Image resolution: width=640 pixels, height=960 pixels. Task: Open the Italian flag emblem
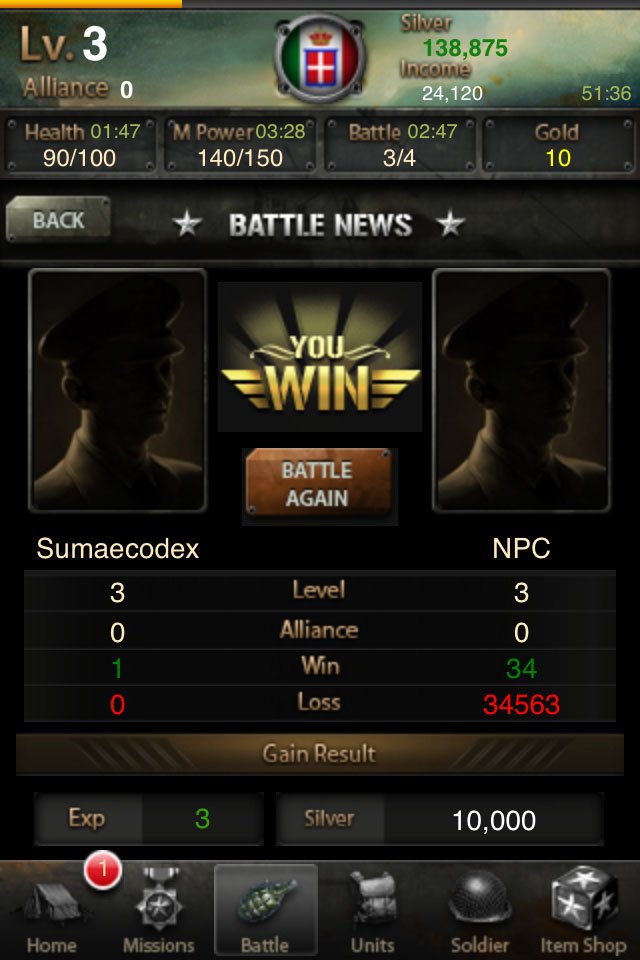320,57
